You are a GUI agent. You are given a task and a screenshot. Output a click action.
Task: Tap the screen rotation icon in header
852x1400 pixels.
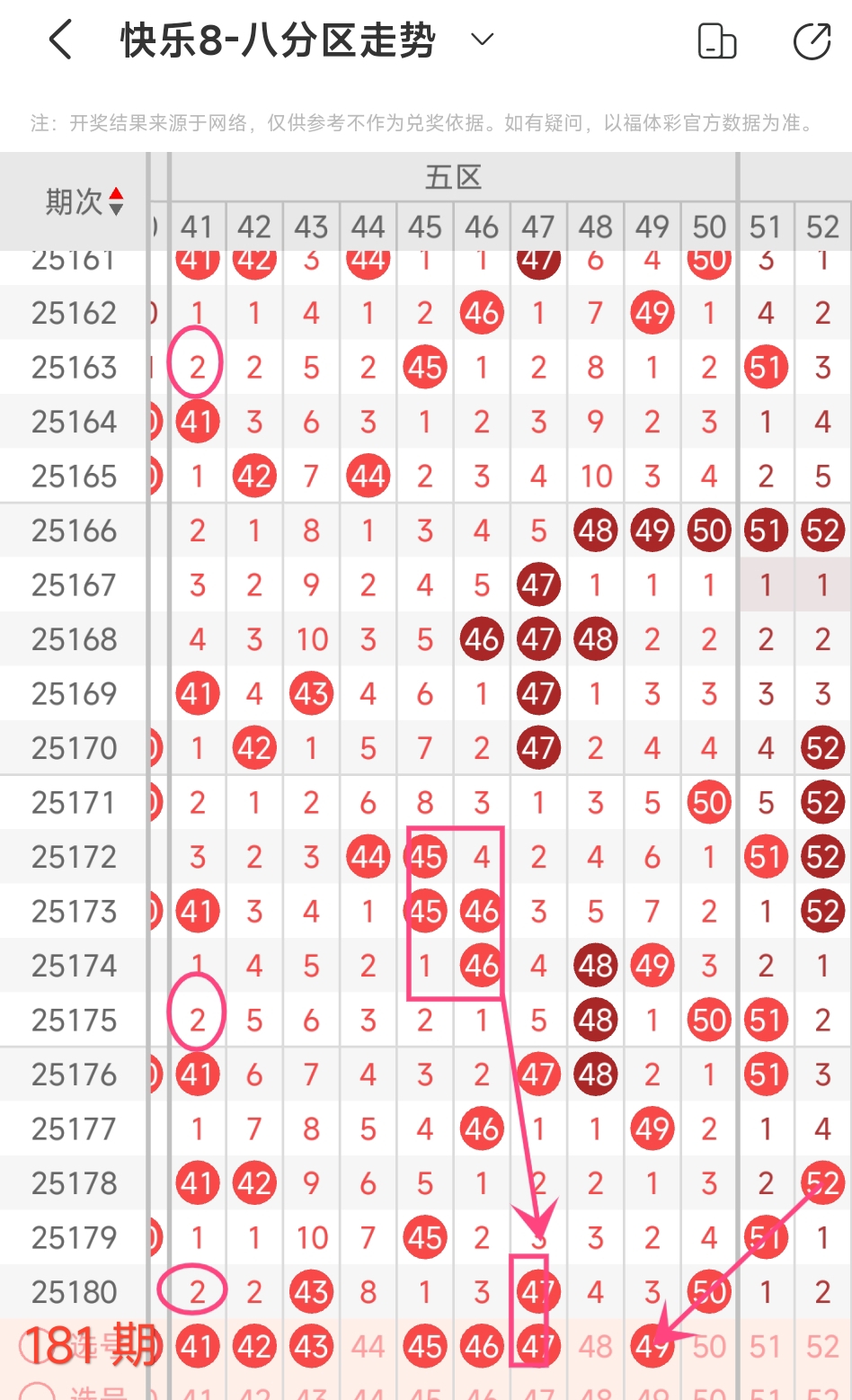click(716, 41)
